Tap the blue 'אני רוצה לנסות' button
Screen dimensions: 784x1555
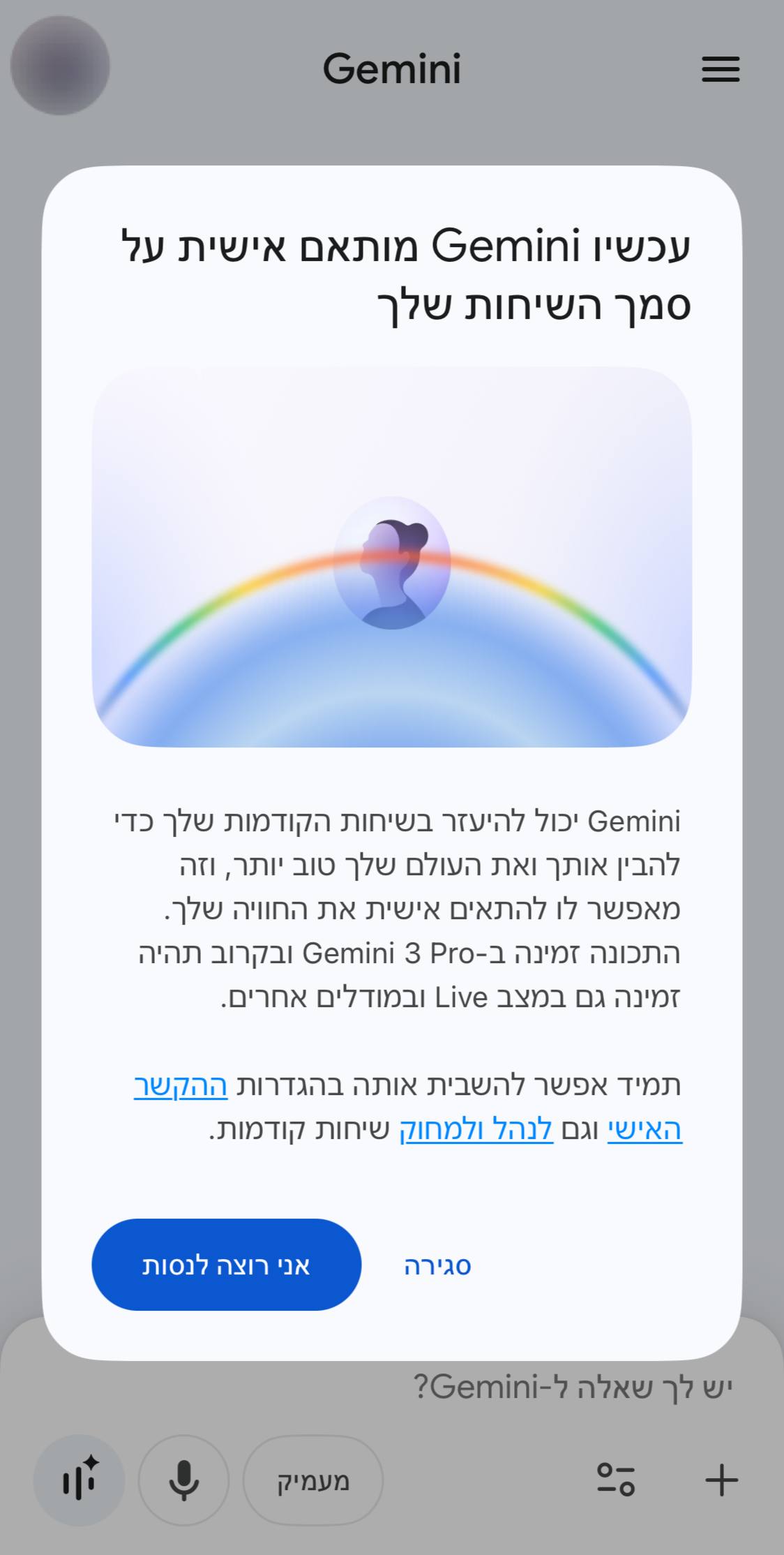click(226, 1265)
